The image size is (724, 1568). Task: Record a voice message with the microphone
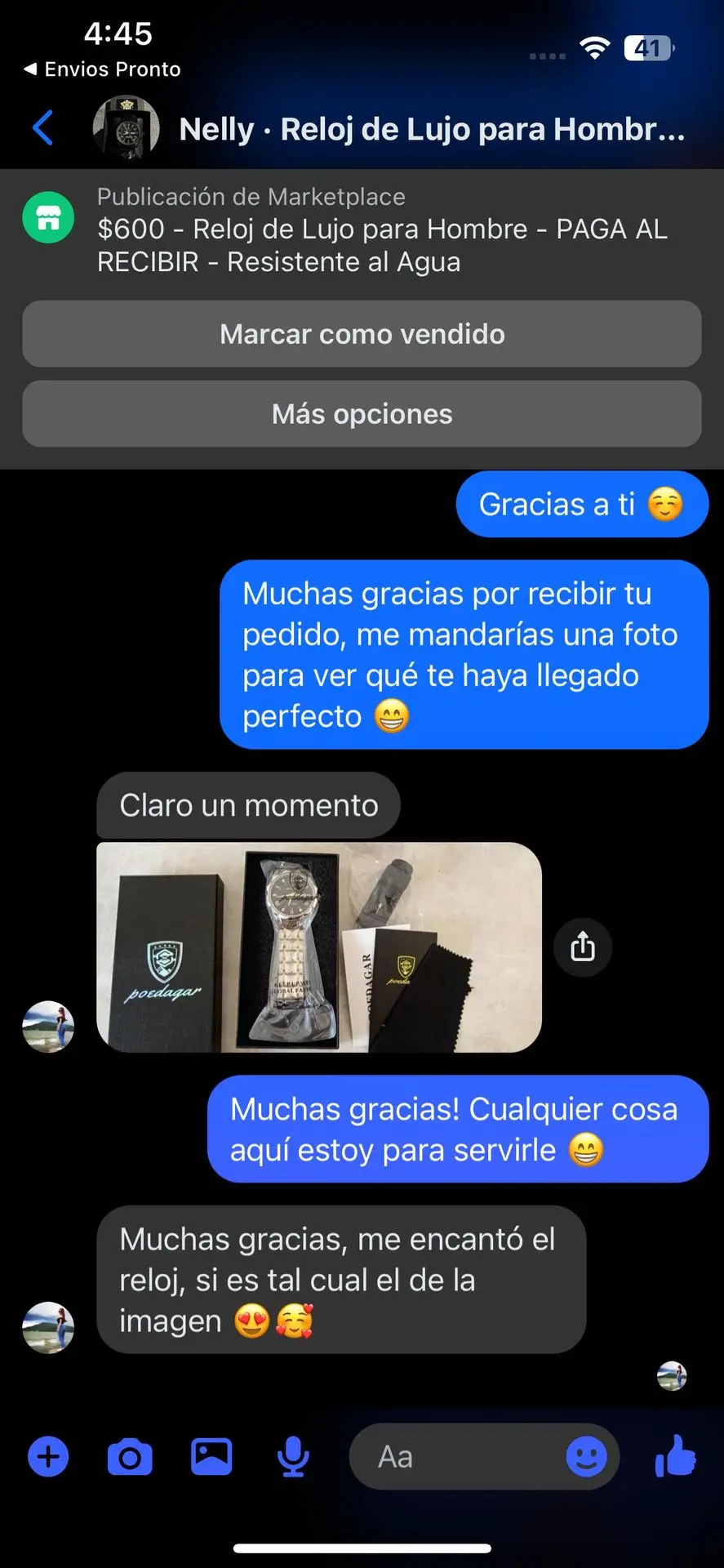click(293, 1457)
